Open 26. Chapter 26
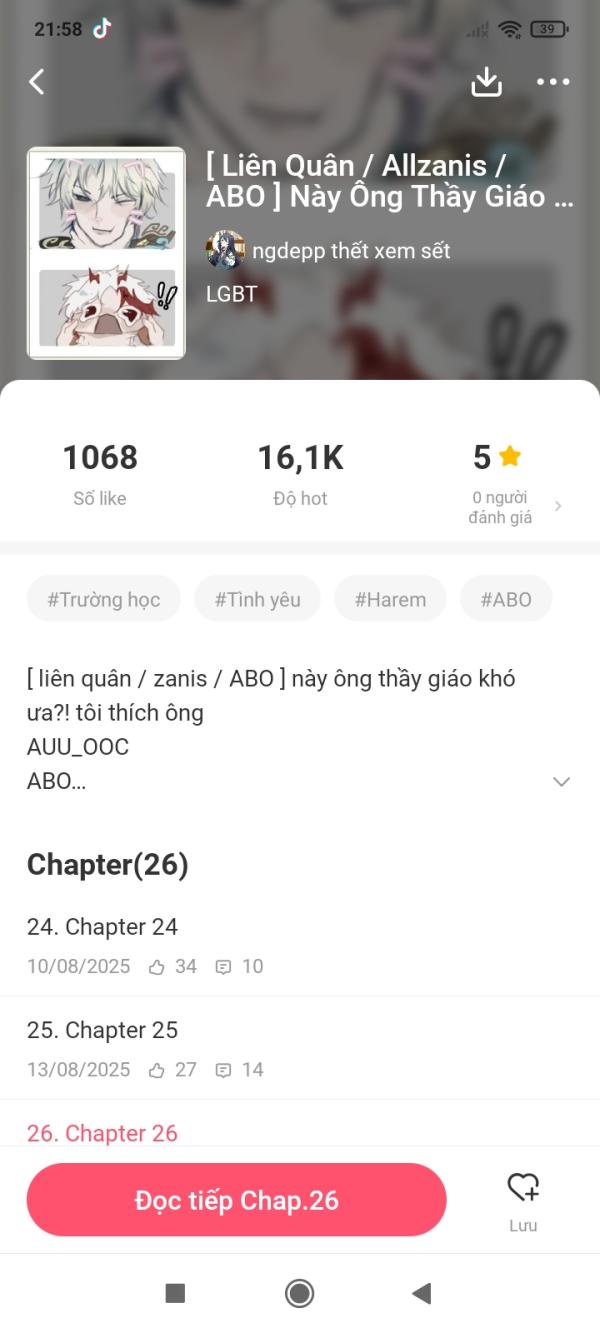600x1333 pixels. pyautogui.click(x=102, y=1133)
